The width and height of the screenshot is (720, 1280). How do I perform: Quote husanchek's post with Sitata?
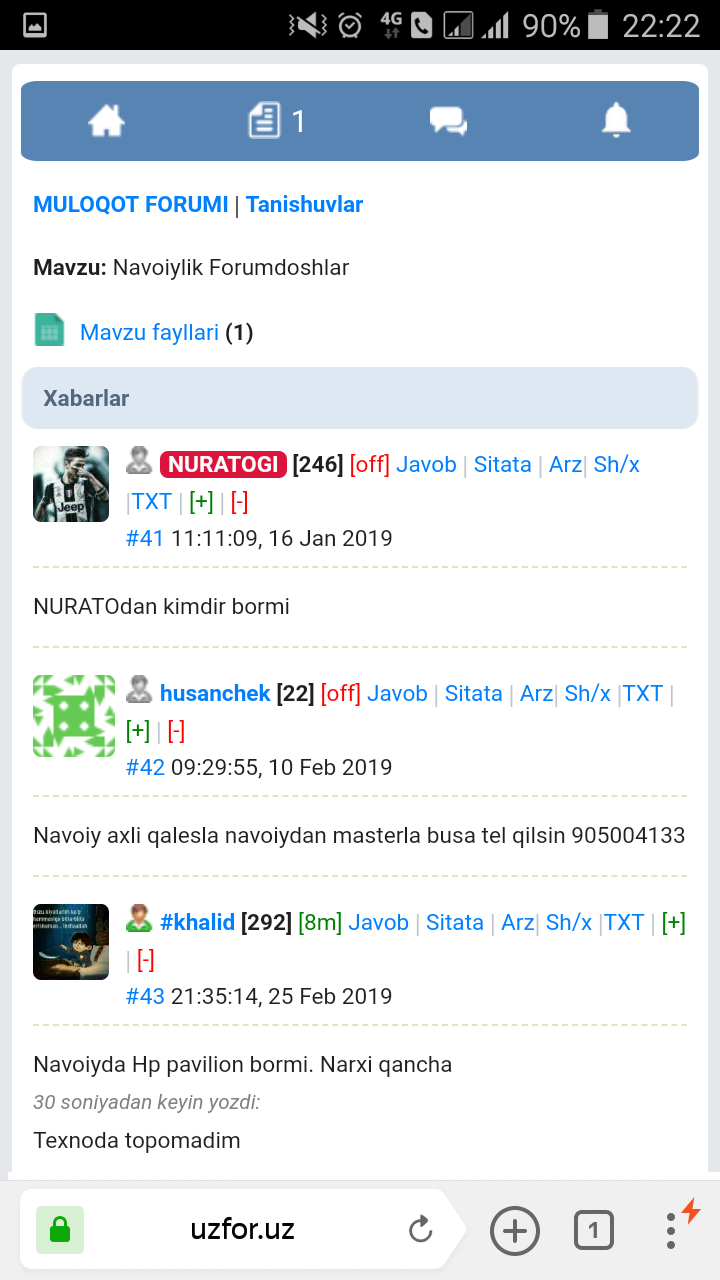click(473, 693)
